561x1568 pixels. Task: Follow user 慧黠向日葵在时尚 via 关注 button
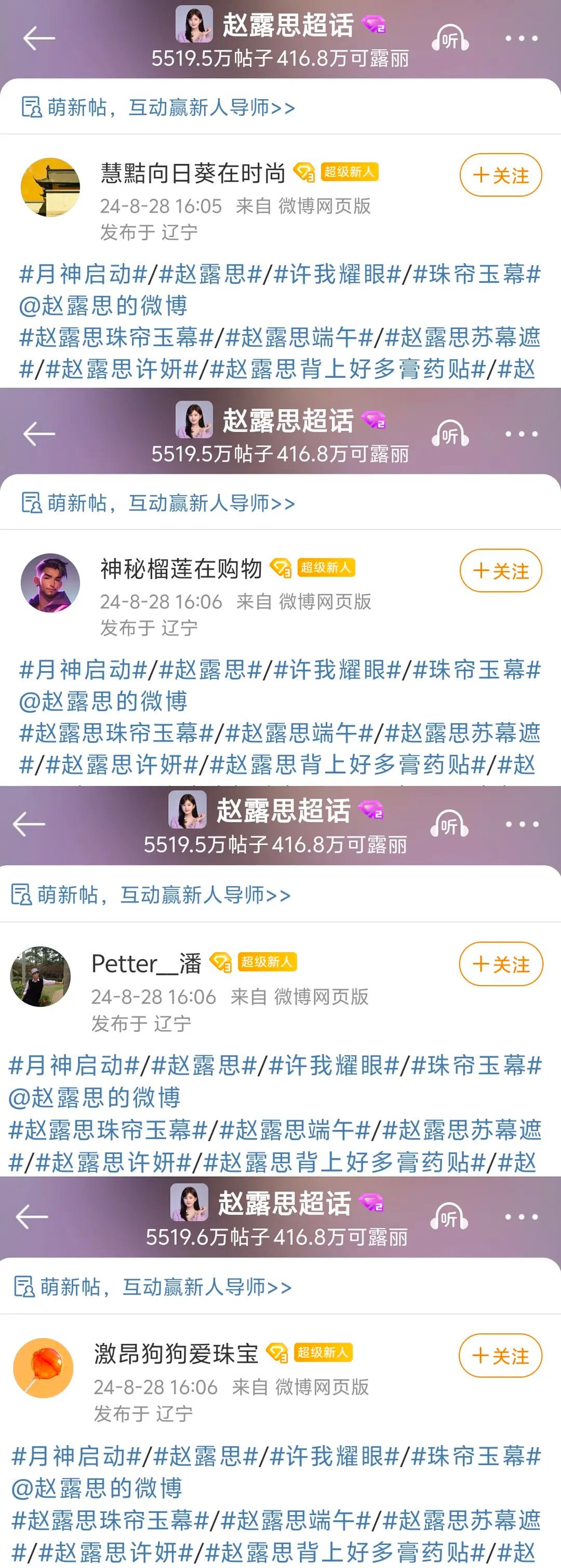point(500,175)
